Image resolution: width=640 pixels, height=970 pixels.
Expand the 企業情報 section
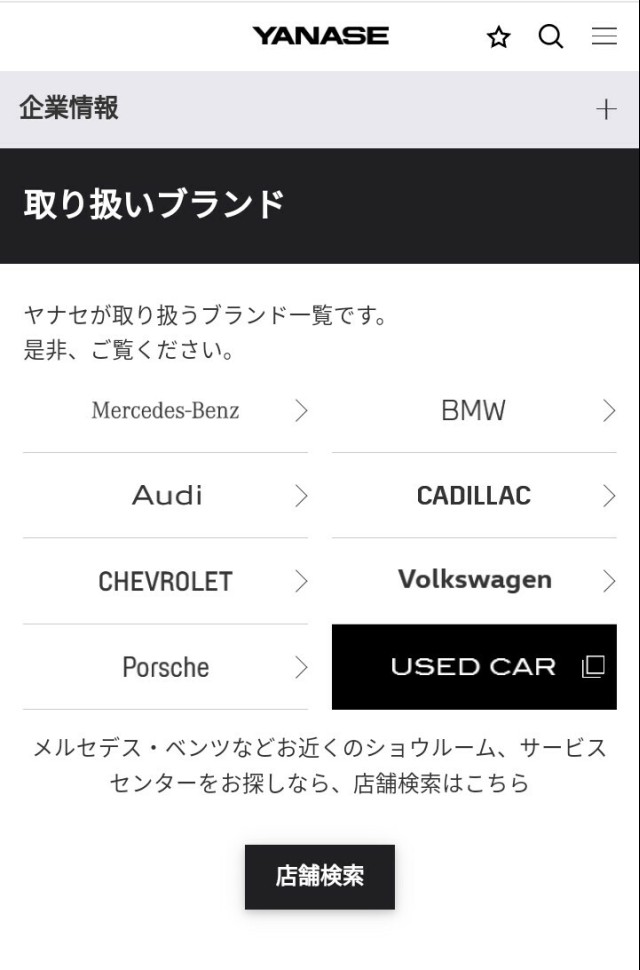point(605,109)
